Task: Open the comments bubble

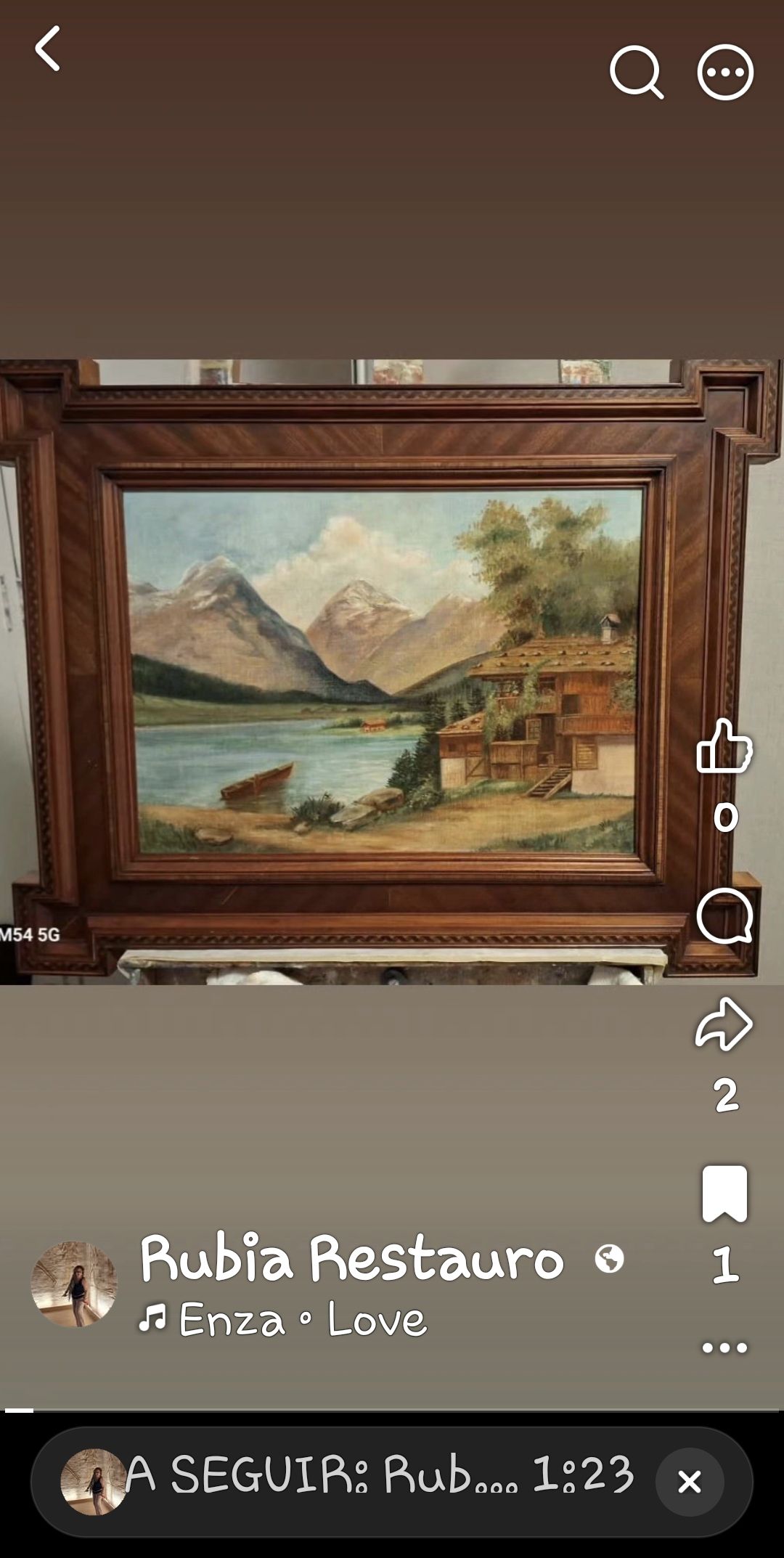Action: [x=724, y=915]
